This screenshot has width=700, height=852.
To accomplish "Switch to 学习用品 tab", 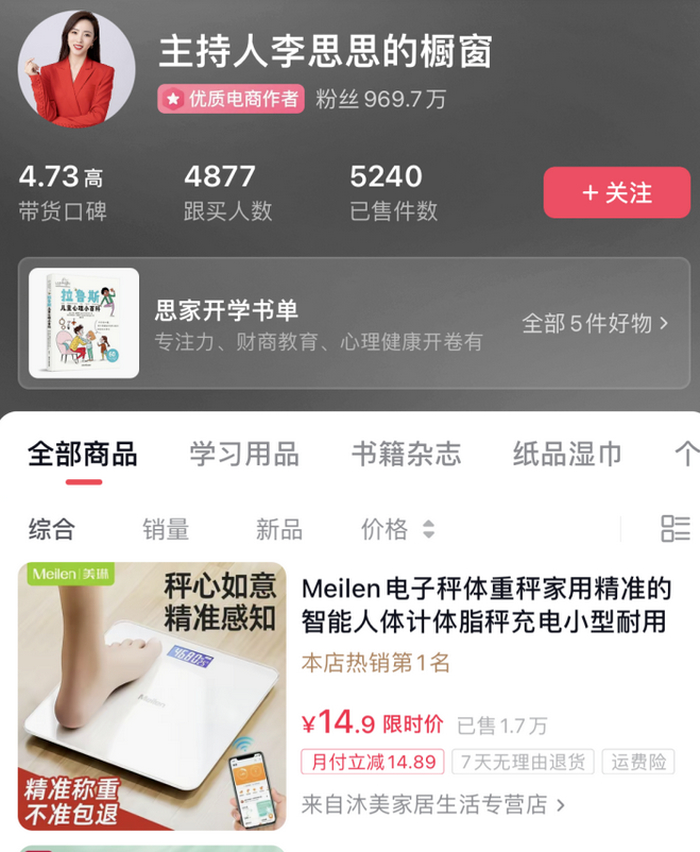I will [x=244, y=454].
